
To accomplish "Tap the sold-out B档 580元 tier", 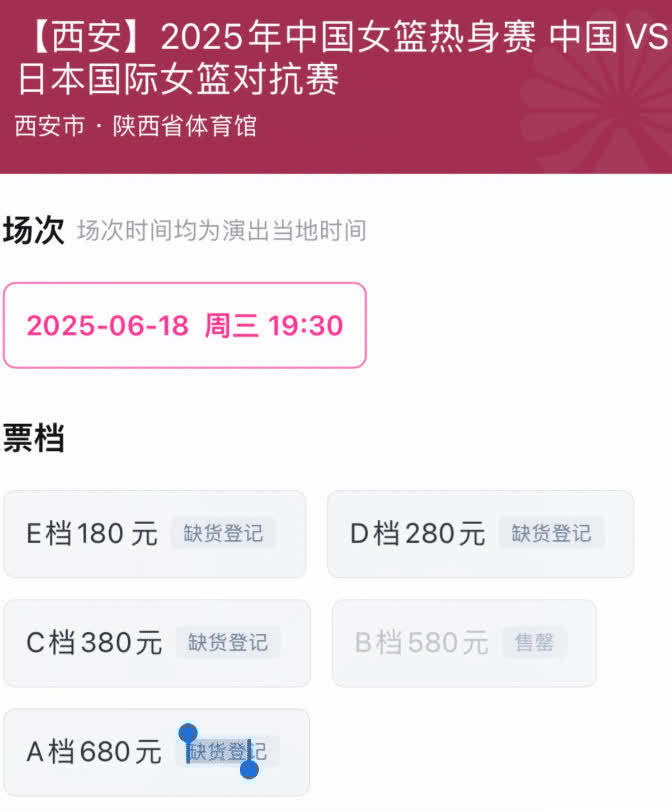I will 464,643.
